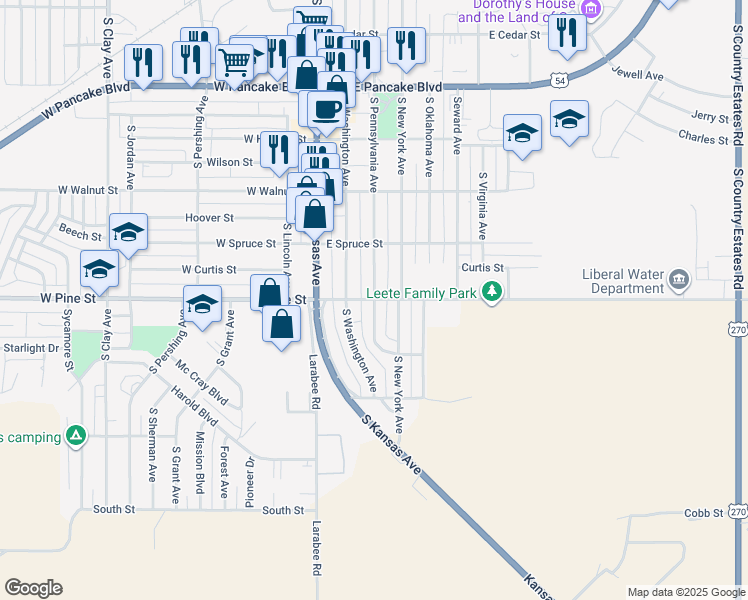The width and height of the screenshot is (748, 600).
Task: Open Dorothy's House museum icon
Action: 590,9
